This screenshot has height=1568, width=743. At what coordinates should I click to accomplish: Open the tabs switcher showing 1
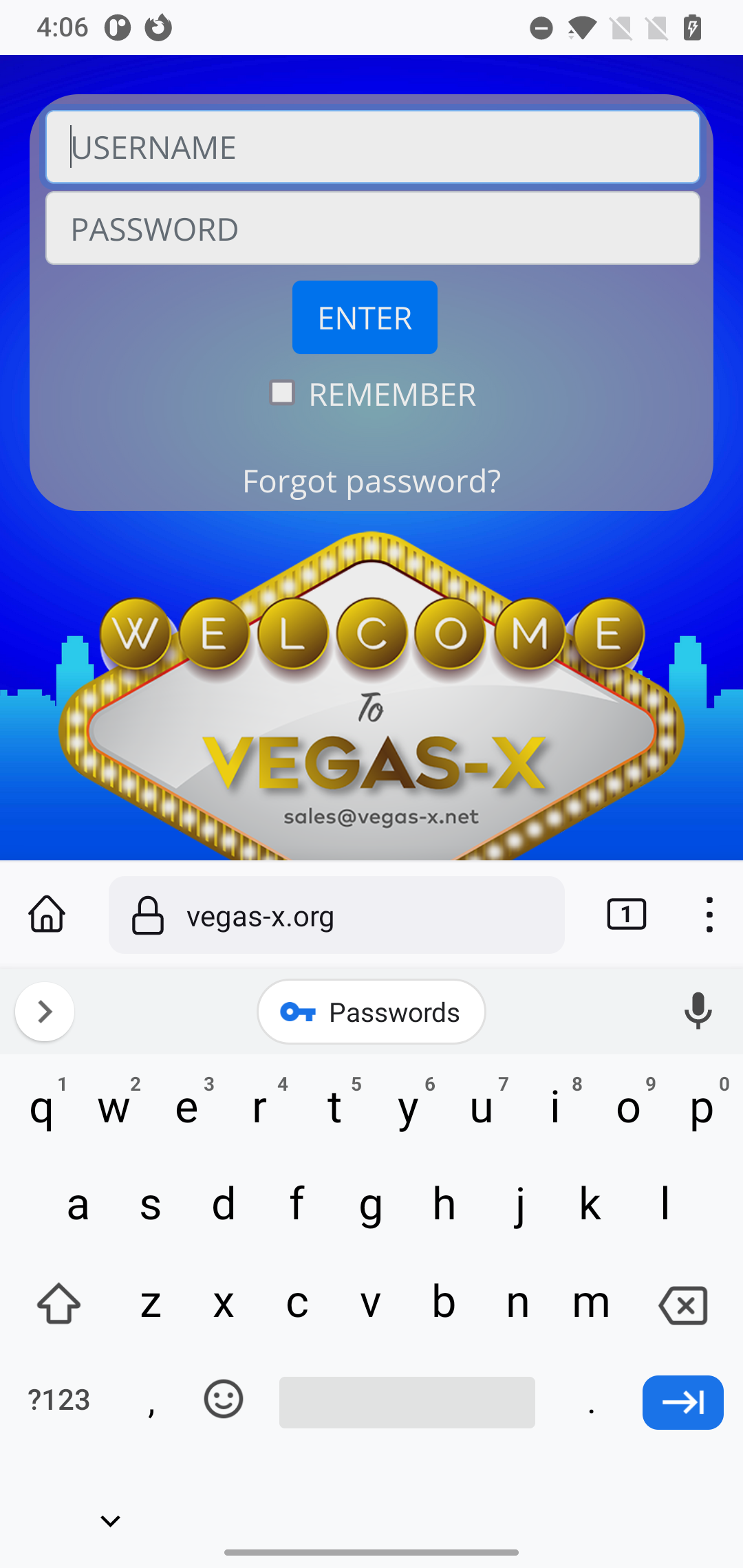(x=626, y=915)
